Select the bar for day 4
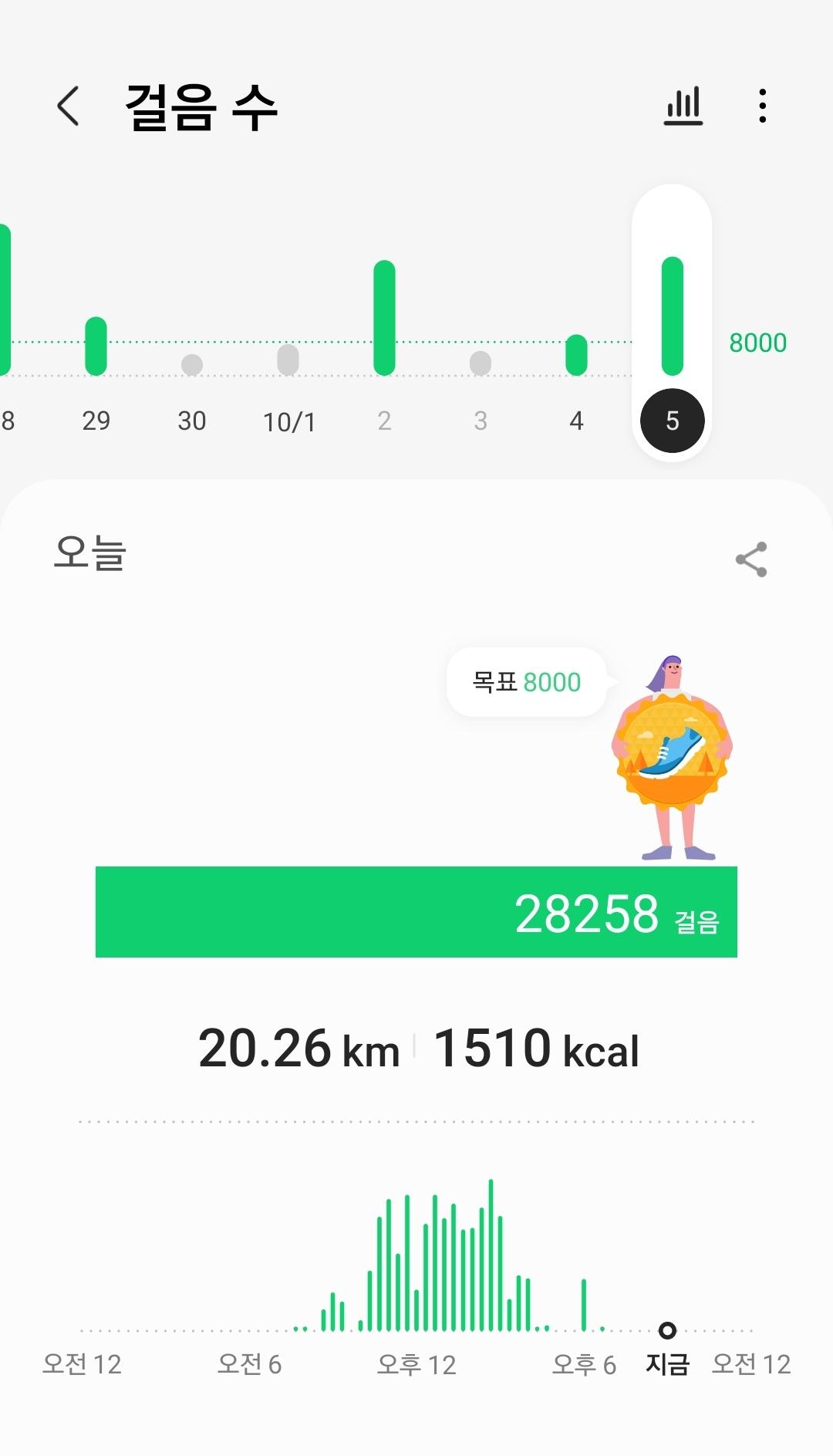 click(x=576, y=355)
